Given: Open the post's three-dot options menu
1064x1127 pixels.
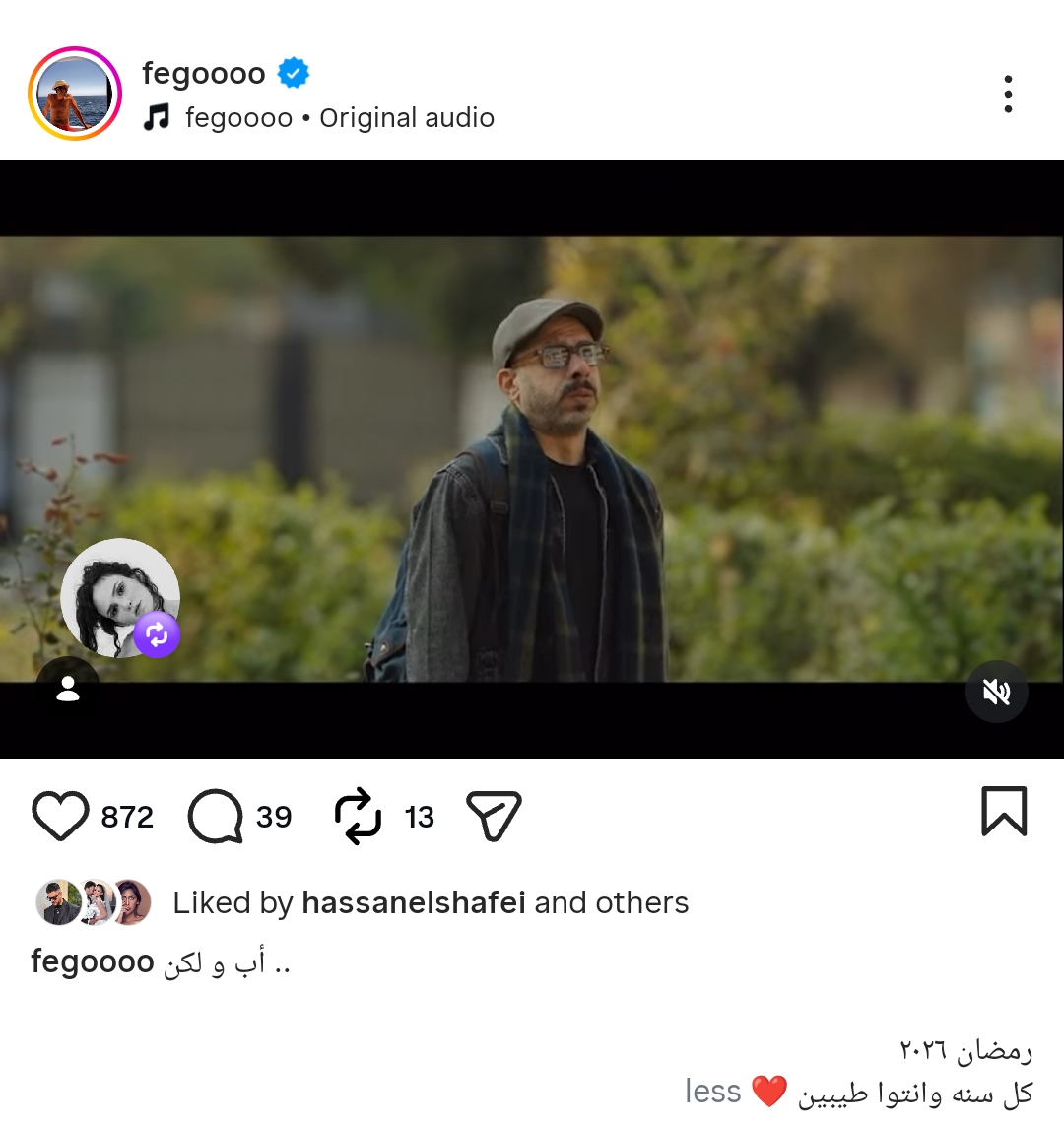Looking at the screenshot, I should (x=1007, y=94).
